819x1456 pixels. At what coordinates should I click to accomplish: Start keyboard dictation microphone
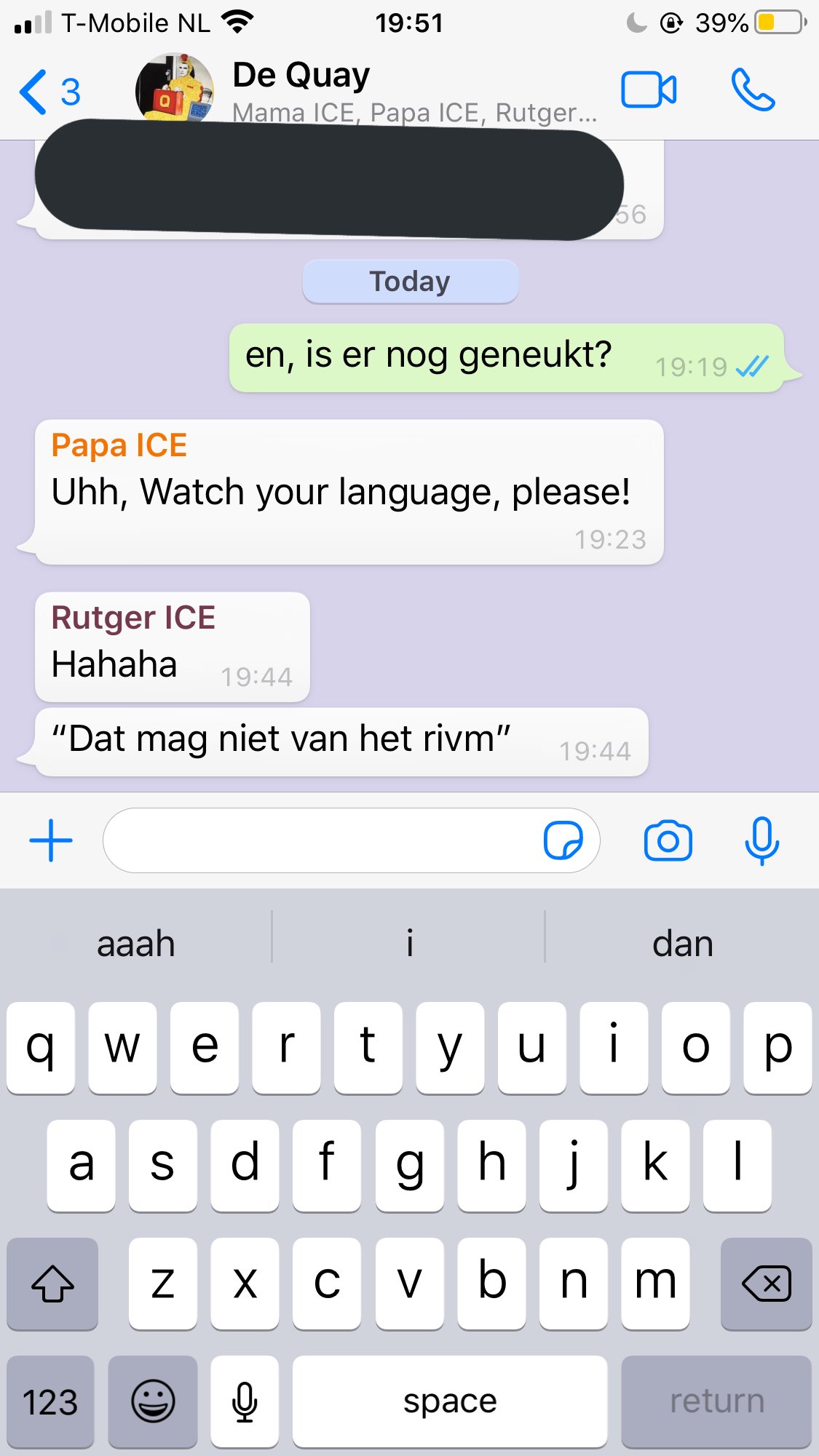(245, 1401)
